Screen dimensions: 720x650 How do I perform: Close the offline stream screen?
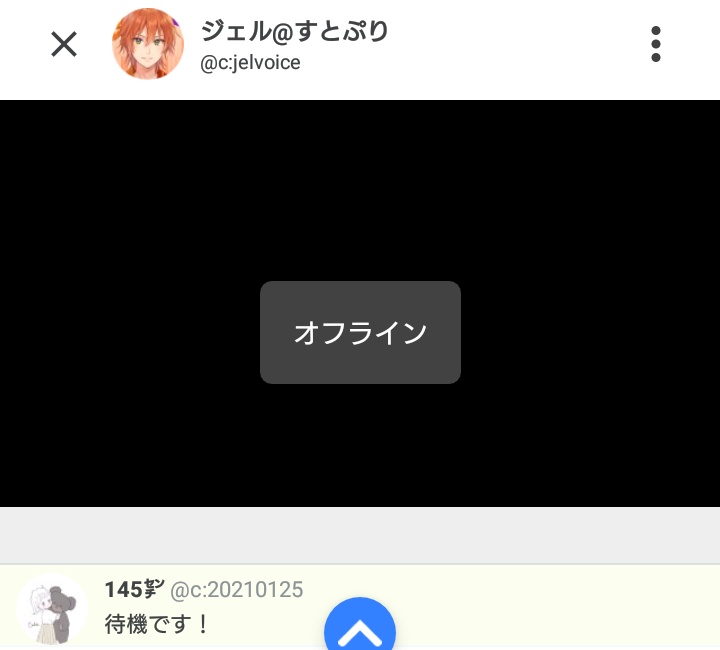(x=64, y=44)
